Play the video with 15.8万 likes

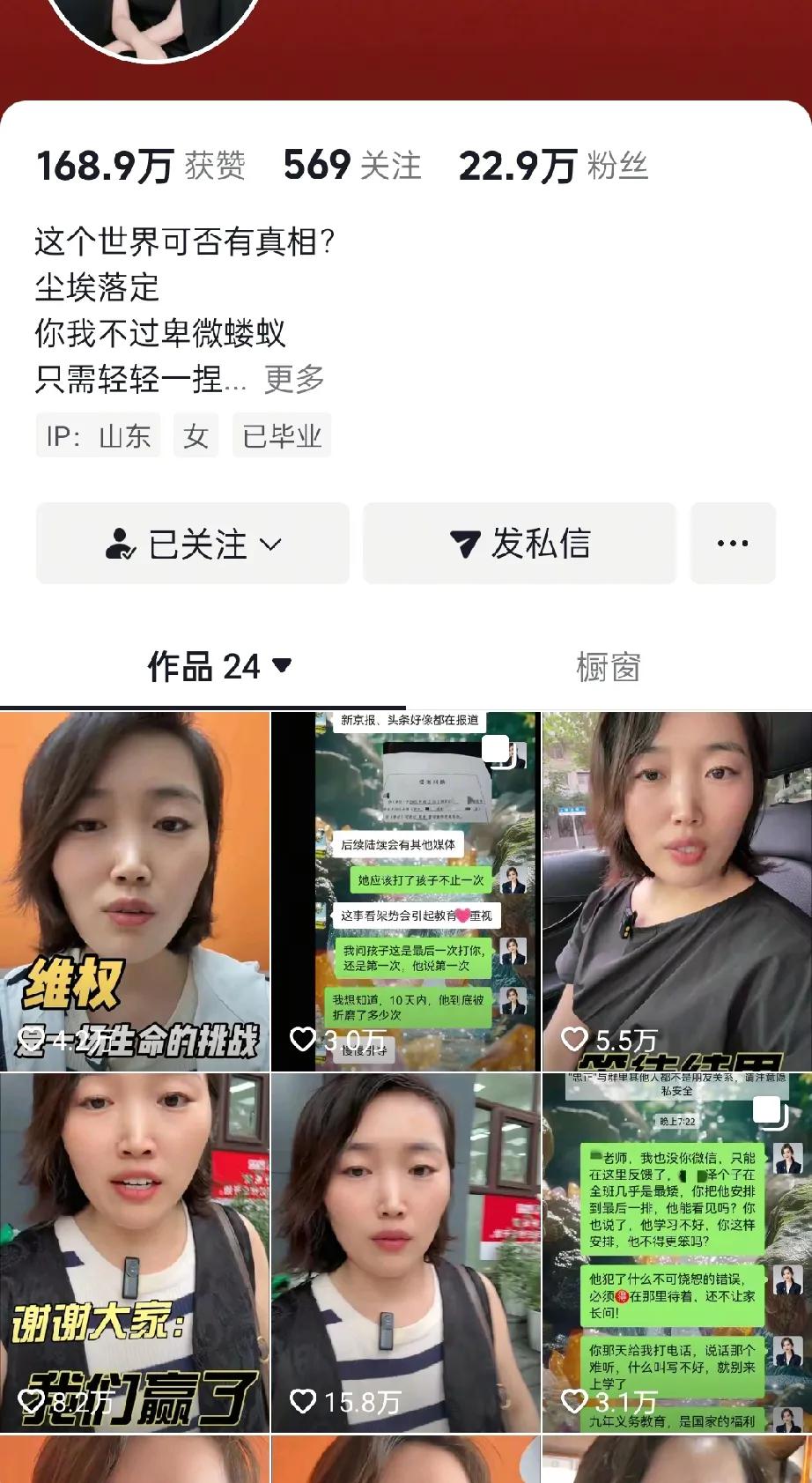(x=405, y=1253)
